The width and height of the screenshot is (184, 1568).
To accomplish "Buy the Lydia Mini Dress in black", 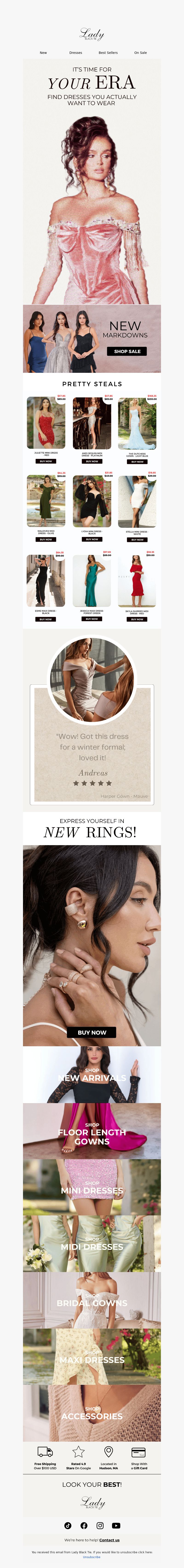I will tap(92, 539).
